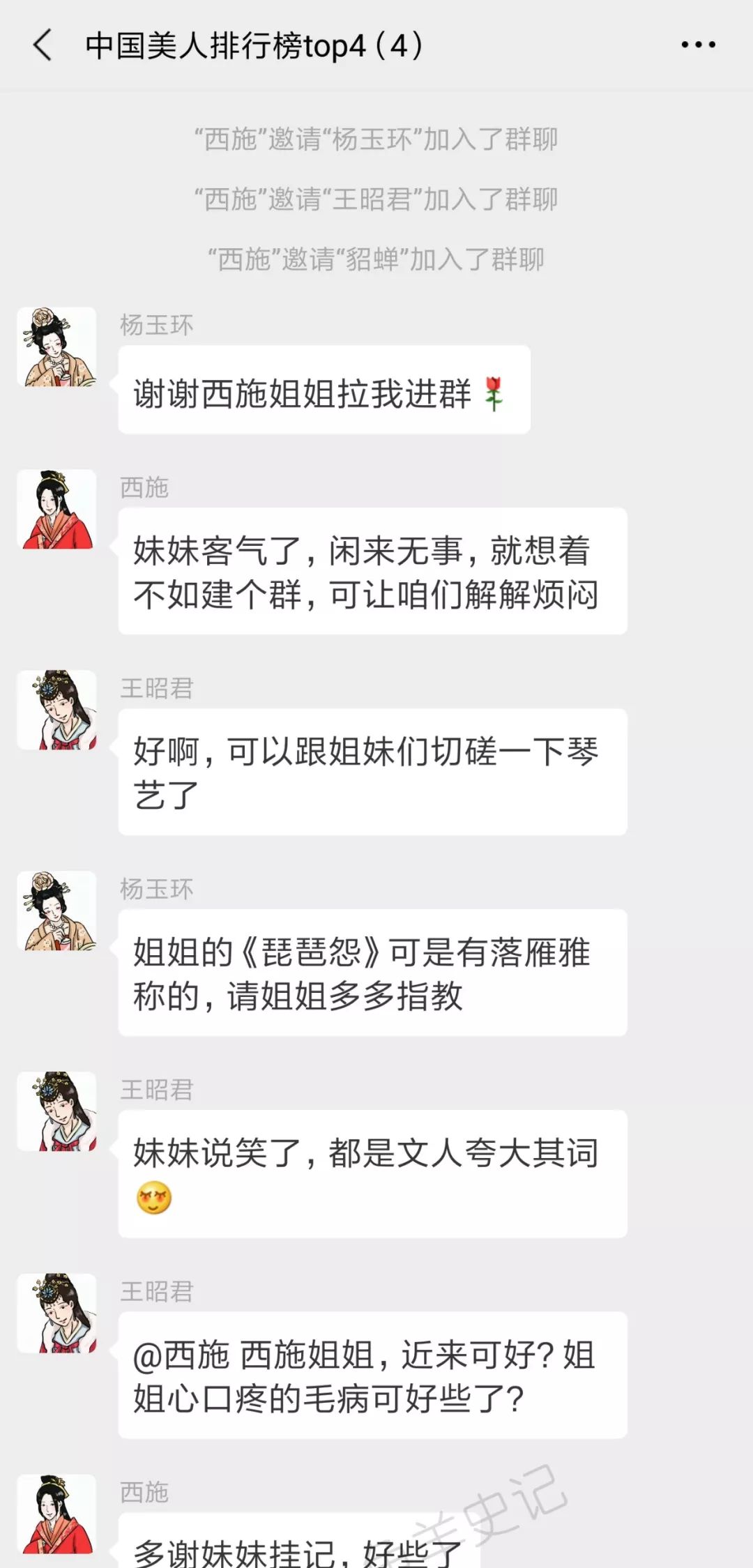Open 西施's avatar beside the 多谢妹妹挂记 message

[x=56, y=1514]
